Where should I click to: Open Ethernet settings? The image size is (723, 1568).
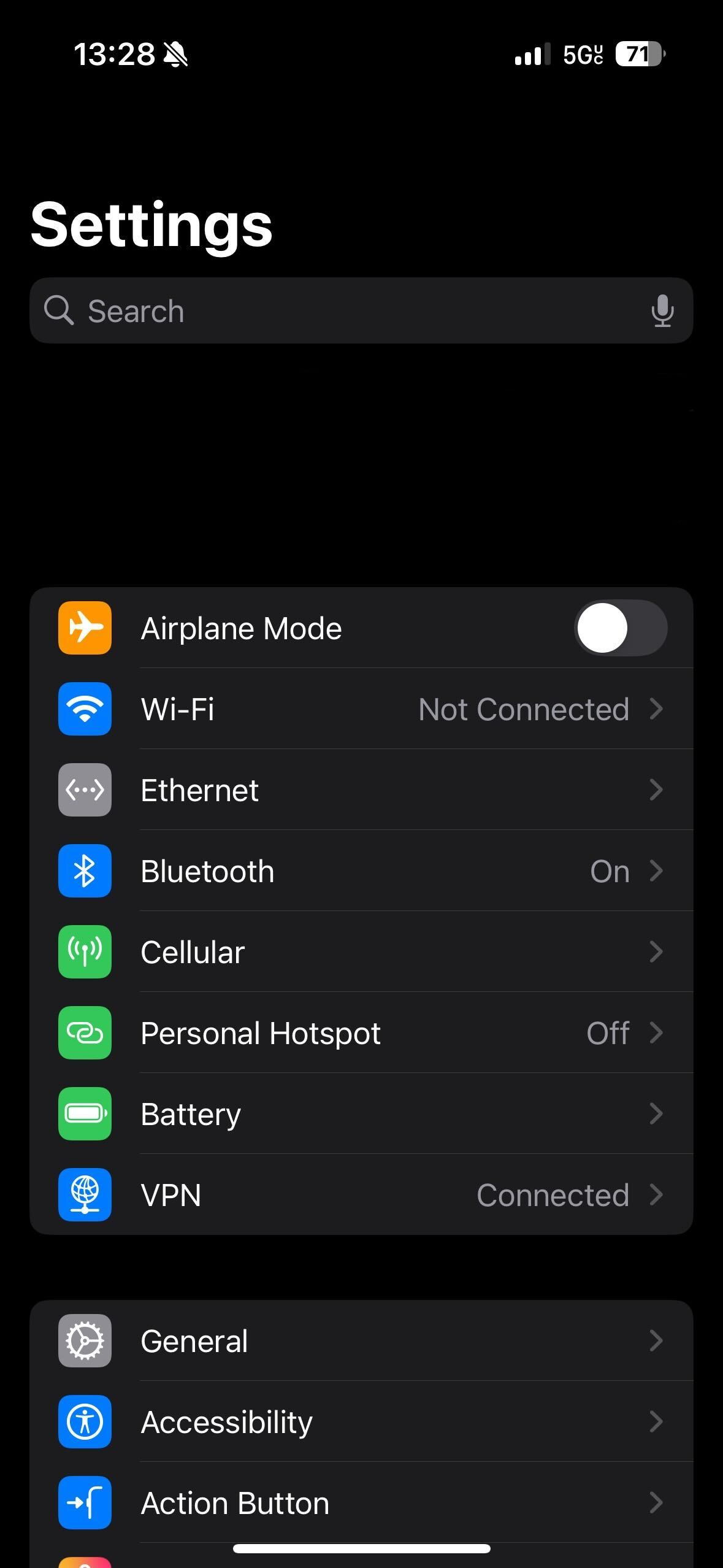pyautogui.click(x=362, y=790)
